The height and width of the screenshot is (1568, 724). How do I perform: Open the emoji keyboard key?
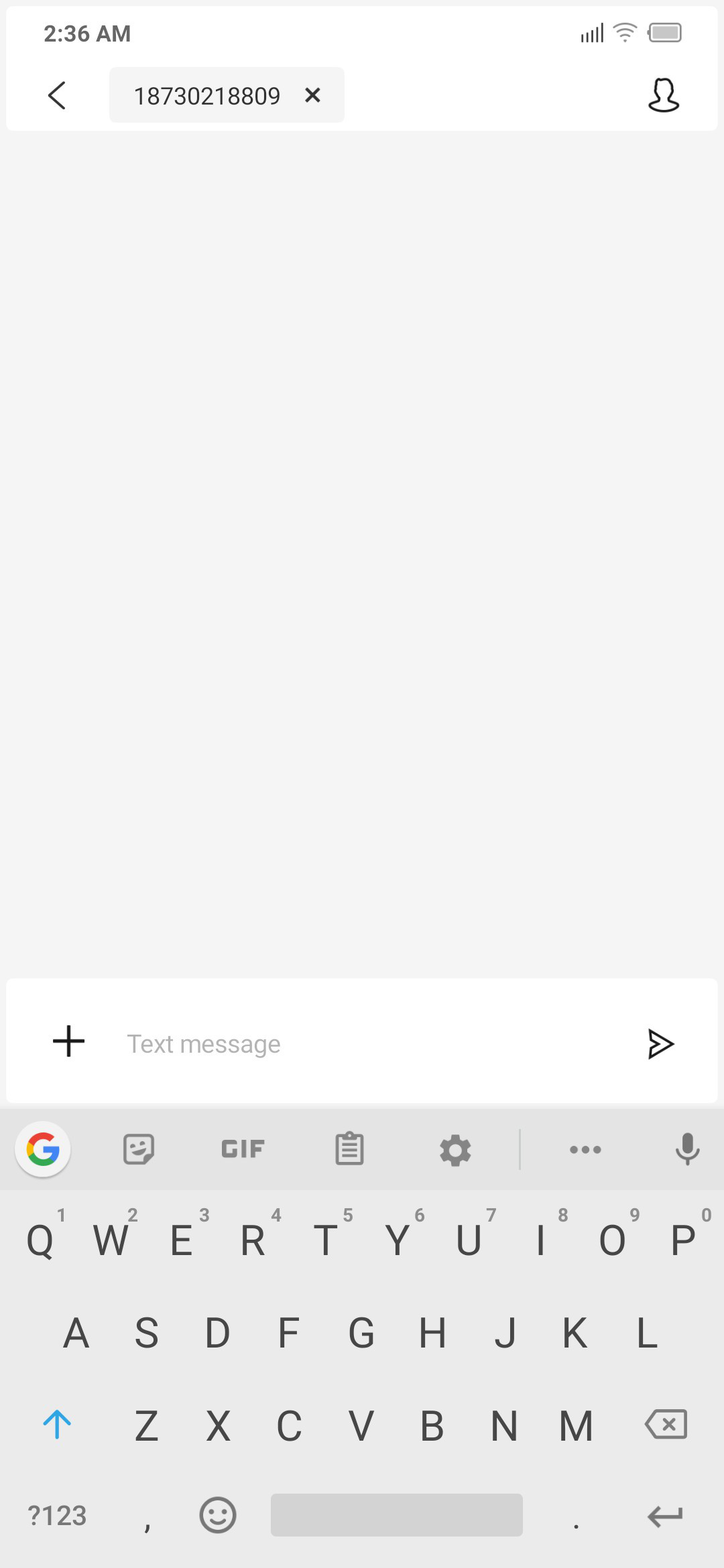coord(218,1515)
